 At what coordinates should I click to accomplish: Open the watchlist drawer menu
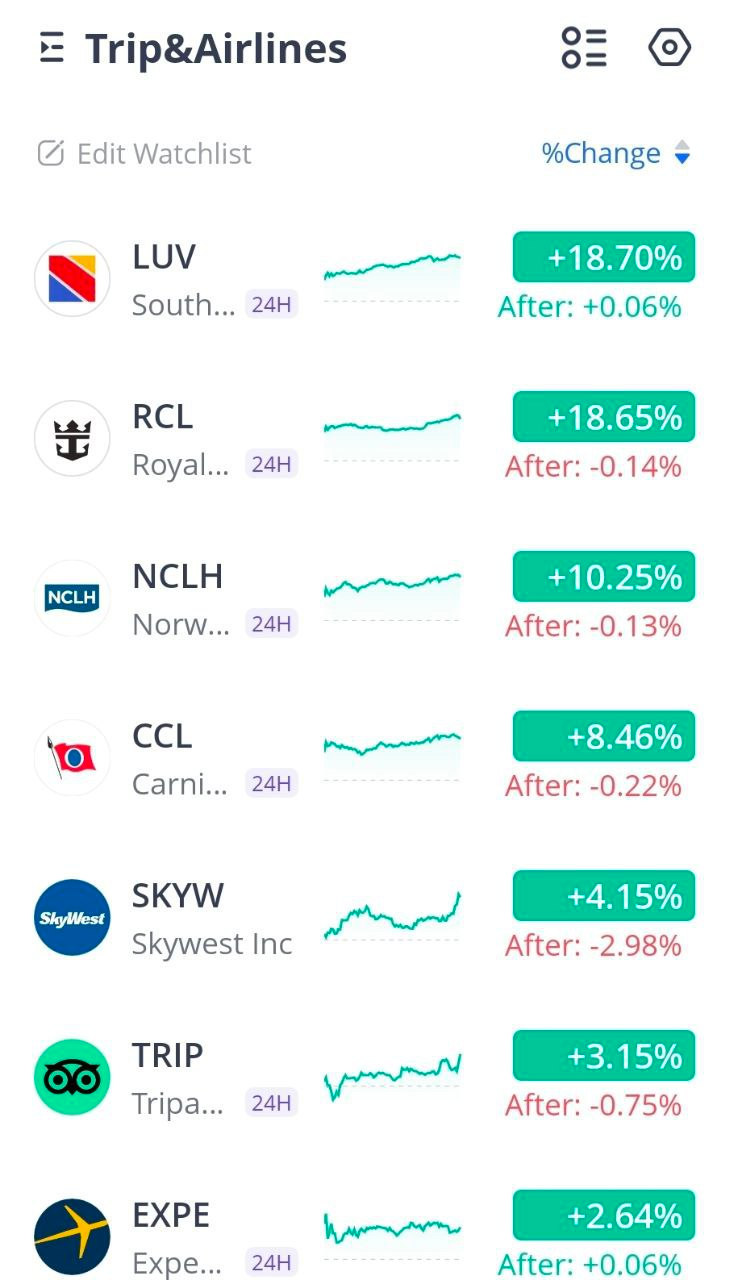(x=52, y=48)
